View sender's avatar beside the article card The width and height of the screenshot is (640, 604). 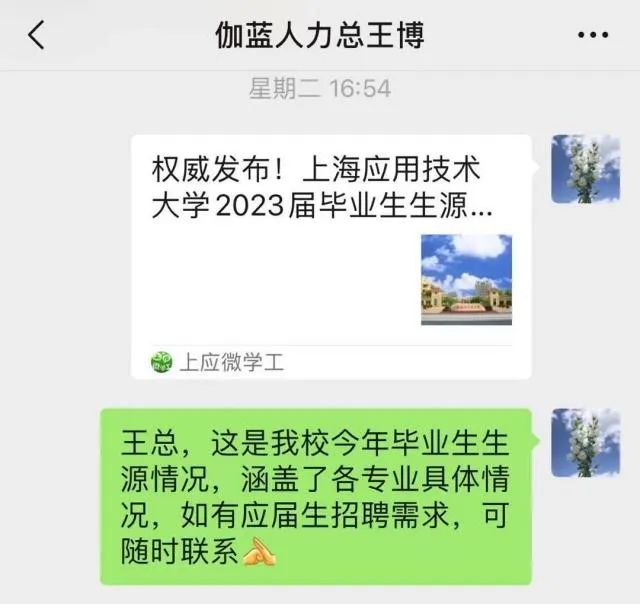click(585, 169)
